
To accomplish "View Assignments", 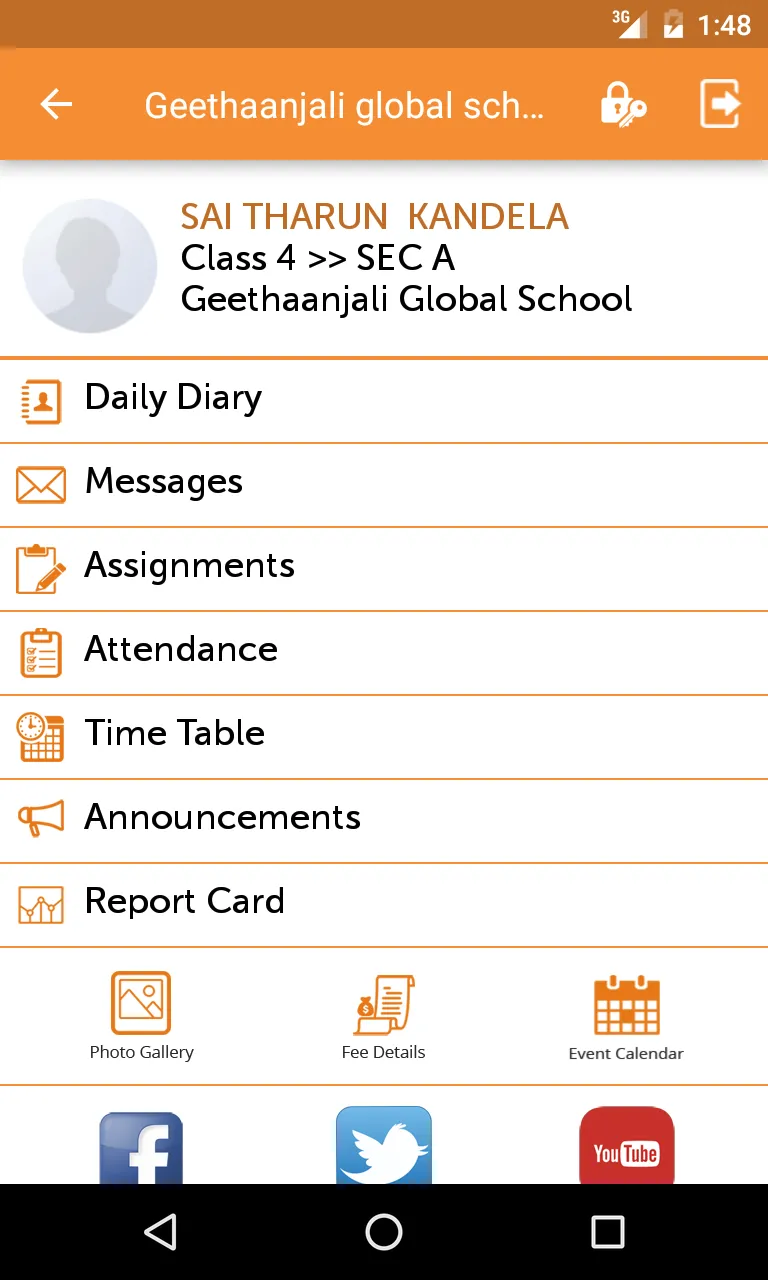I will coord(384,569).
